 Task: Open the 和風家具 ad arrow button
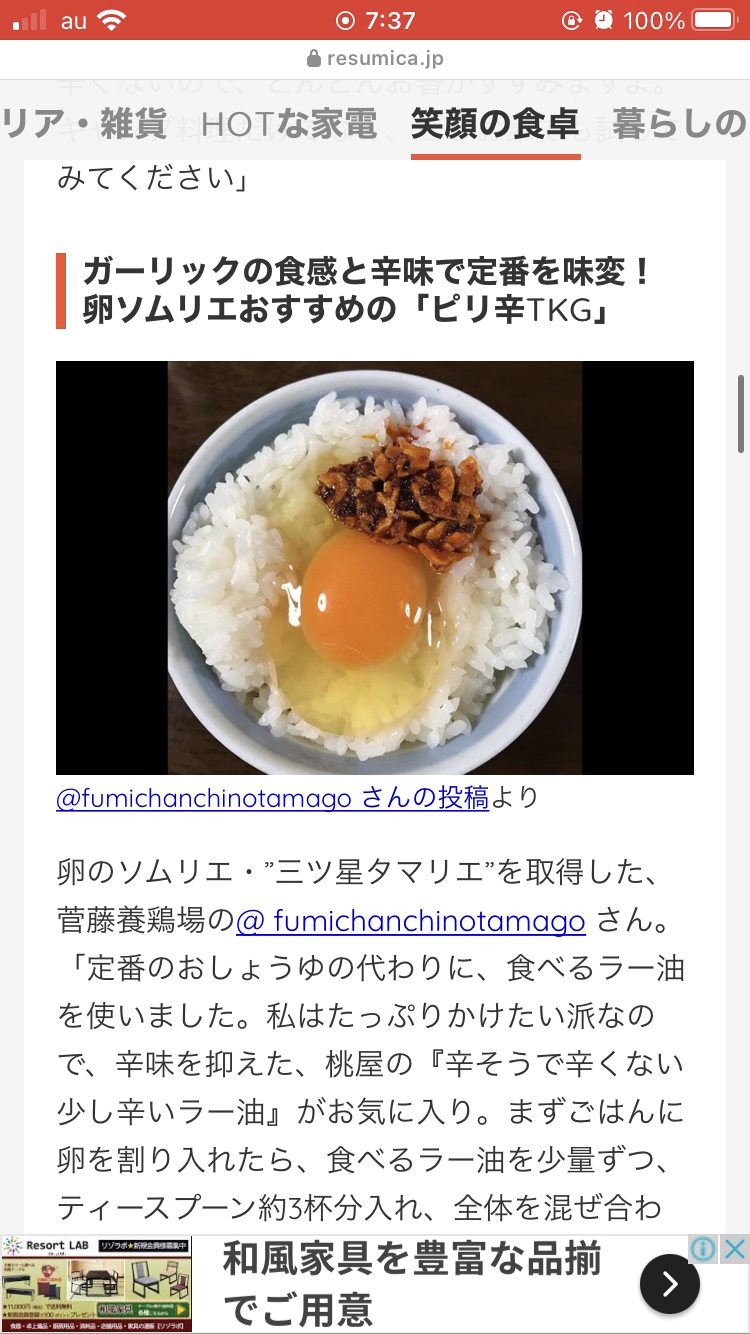point(669,1283)
